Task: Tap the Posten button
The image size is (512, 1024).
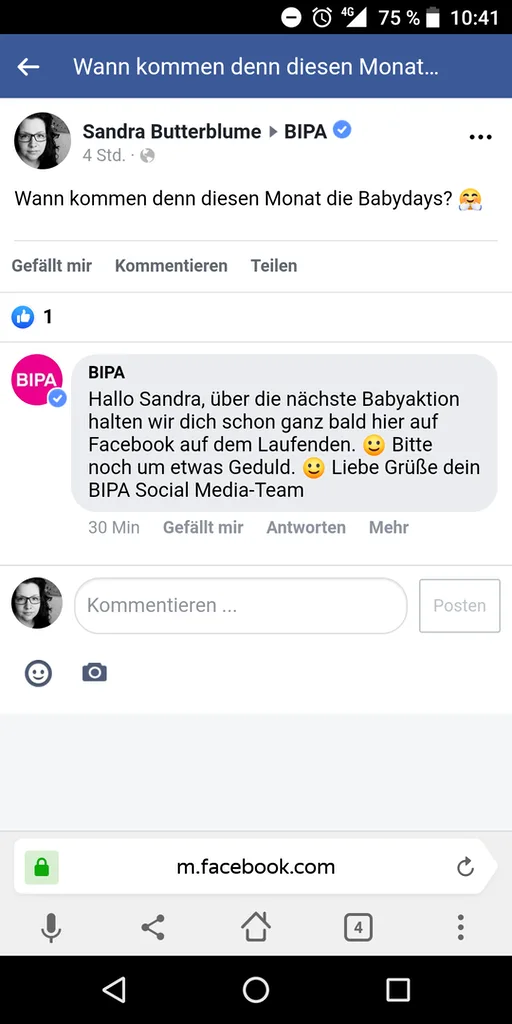Action: [460, 605]
